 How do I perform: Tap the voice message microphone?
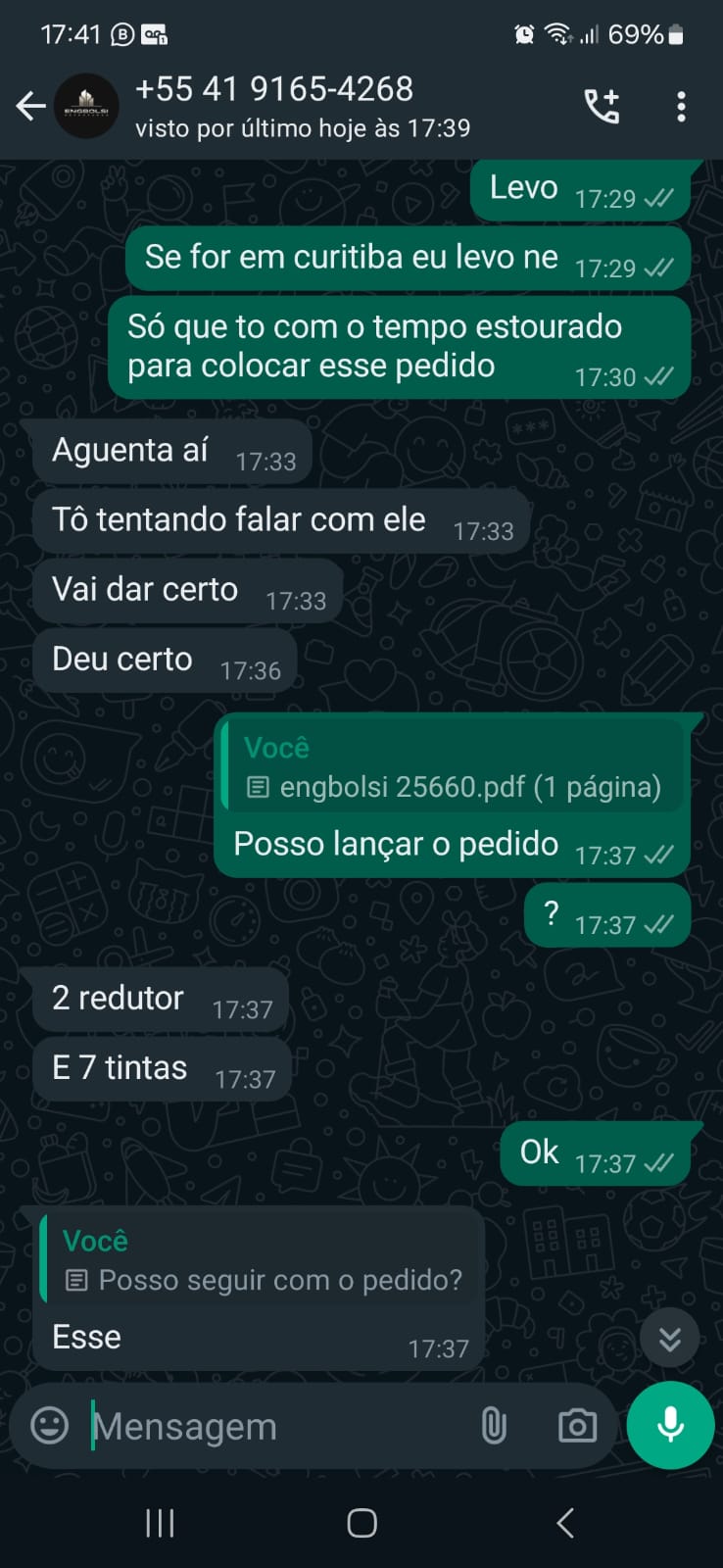[670, 1425]
